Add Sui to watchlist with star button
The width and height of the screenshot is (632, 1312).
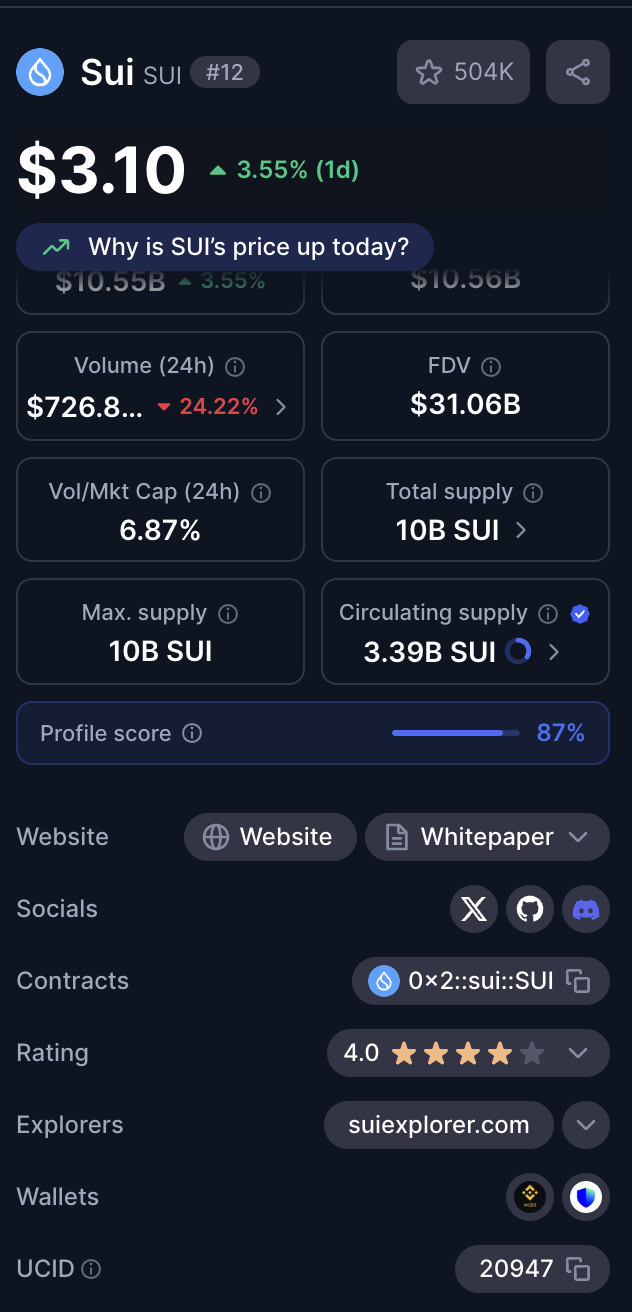[463, 72]
